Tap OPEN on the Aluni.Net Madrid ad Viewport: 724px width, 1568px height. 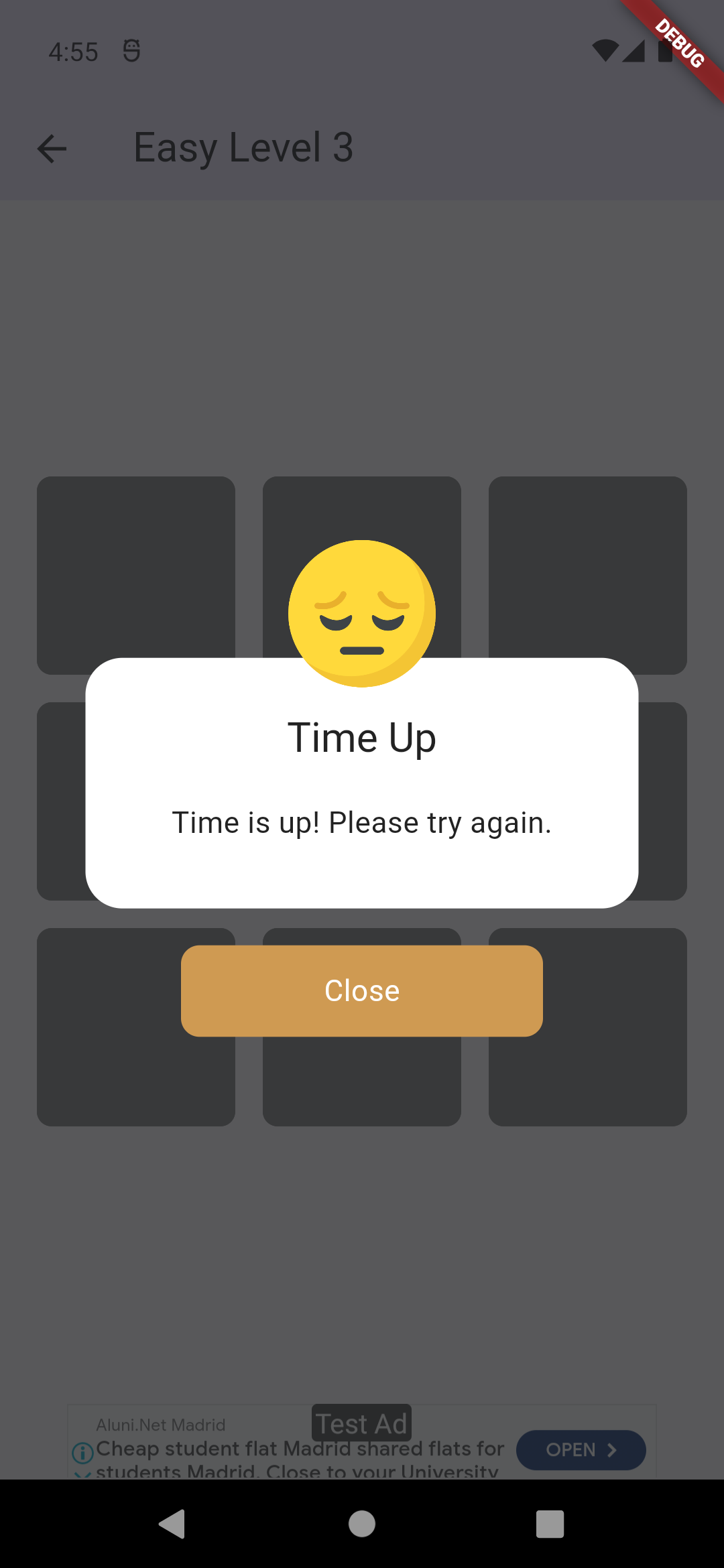coord(581,1450)
